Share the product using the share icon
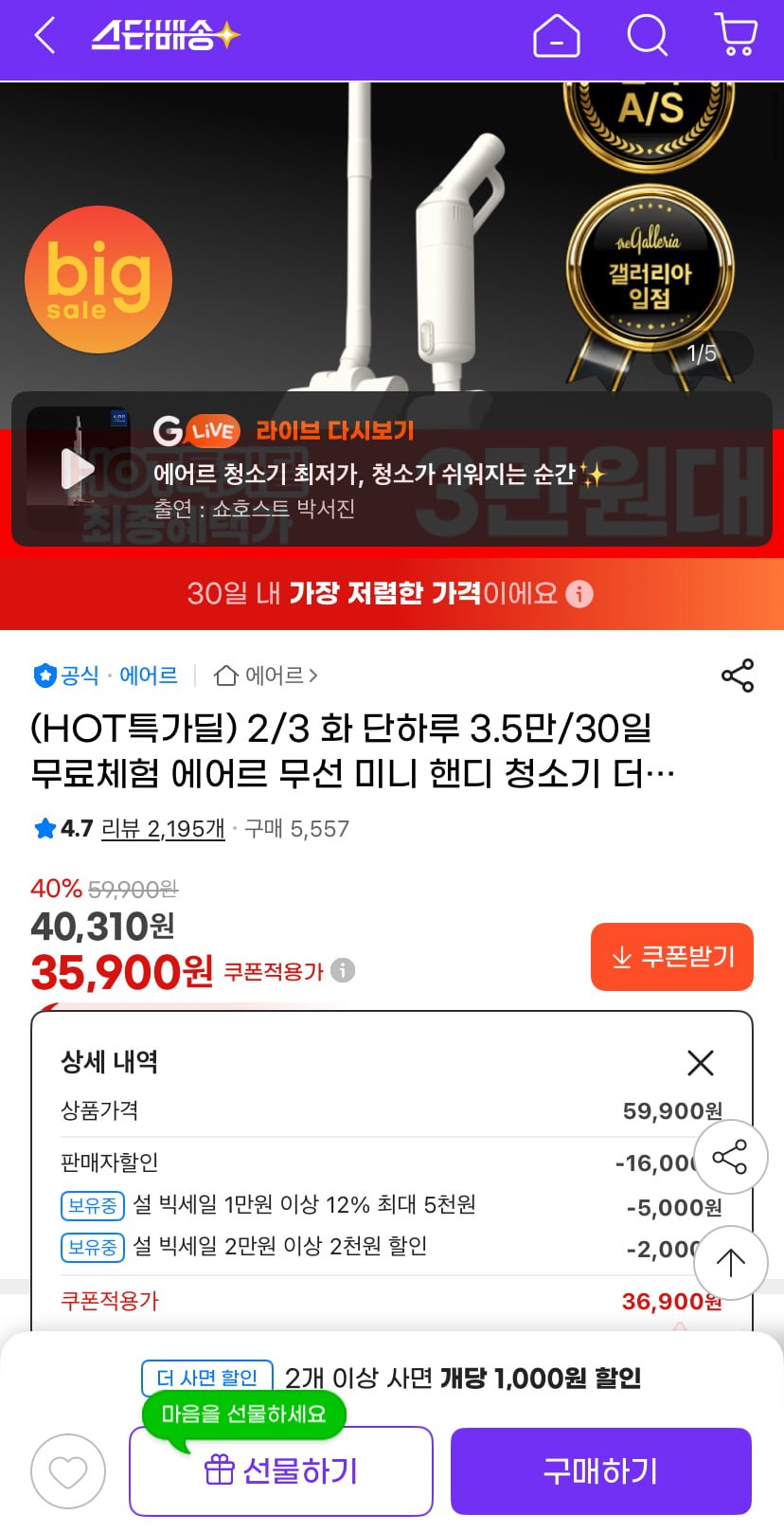784x1532 pixels. point(738,676)
